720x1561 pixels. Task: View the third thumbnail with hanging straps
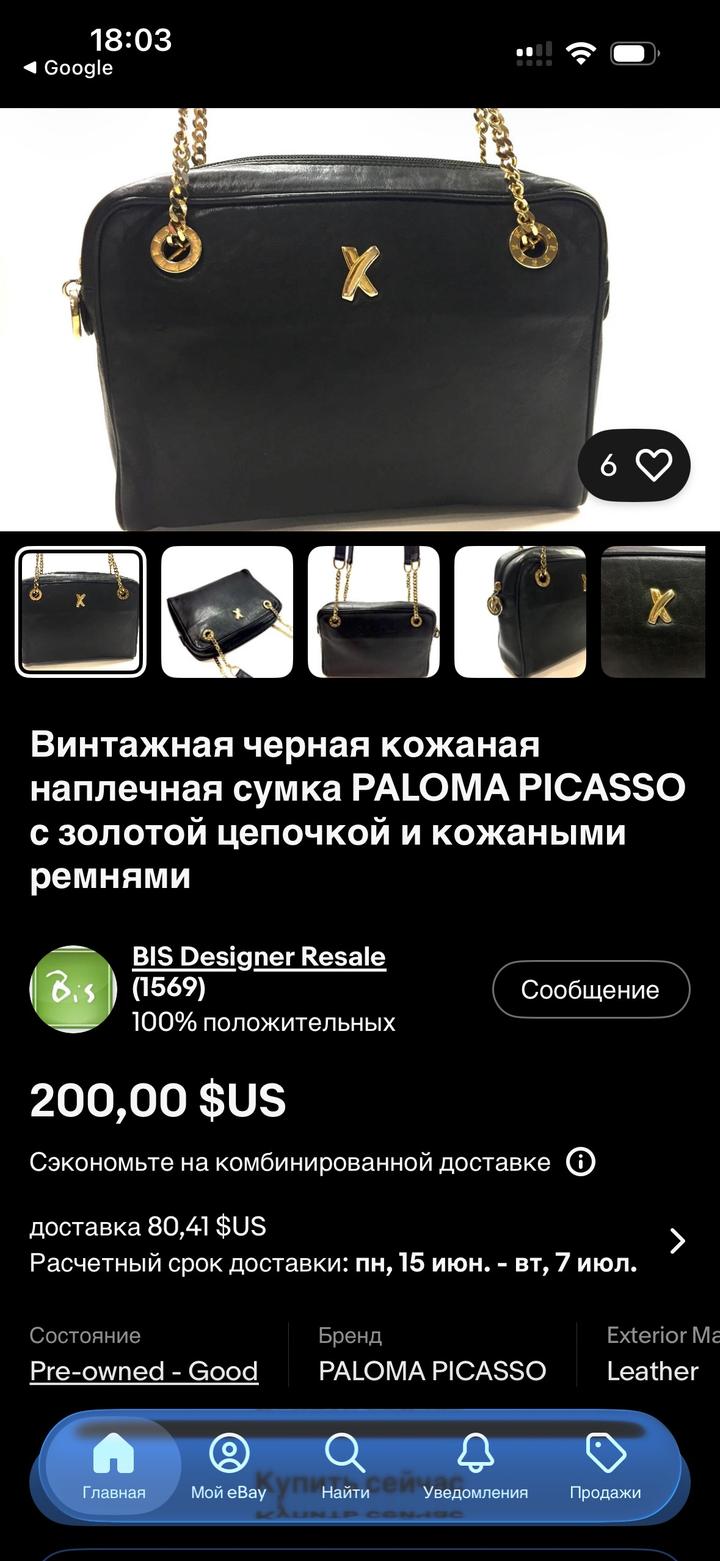click(x=374, y=612)
